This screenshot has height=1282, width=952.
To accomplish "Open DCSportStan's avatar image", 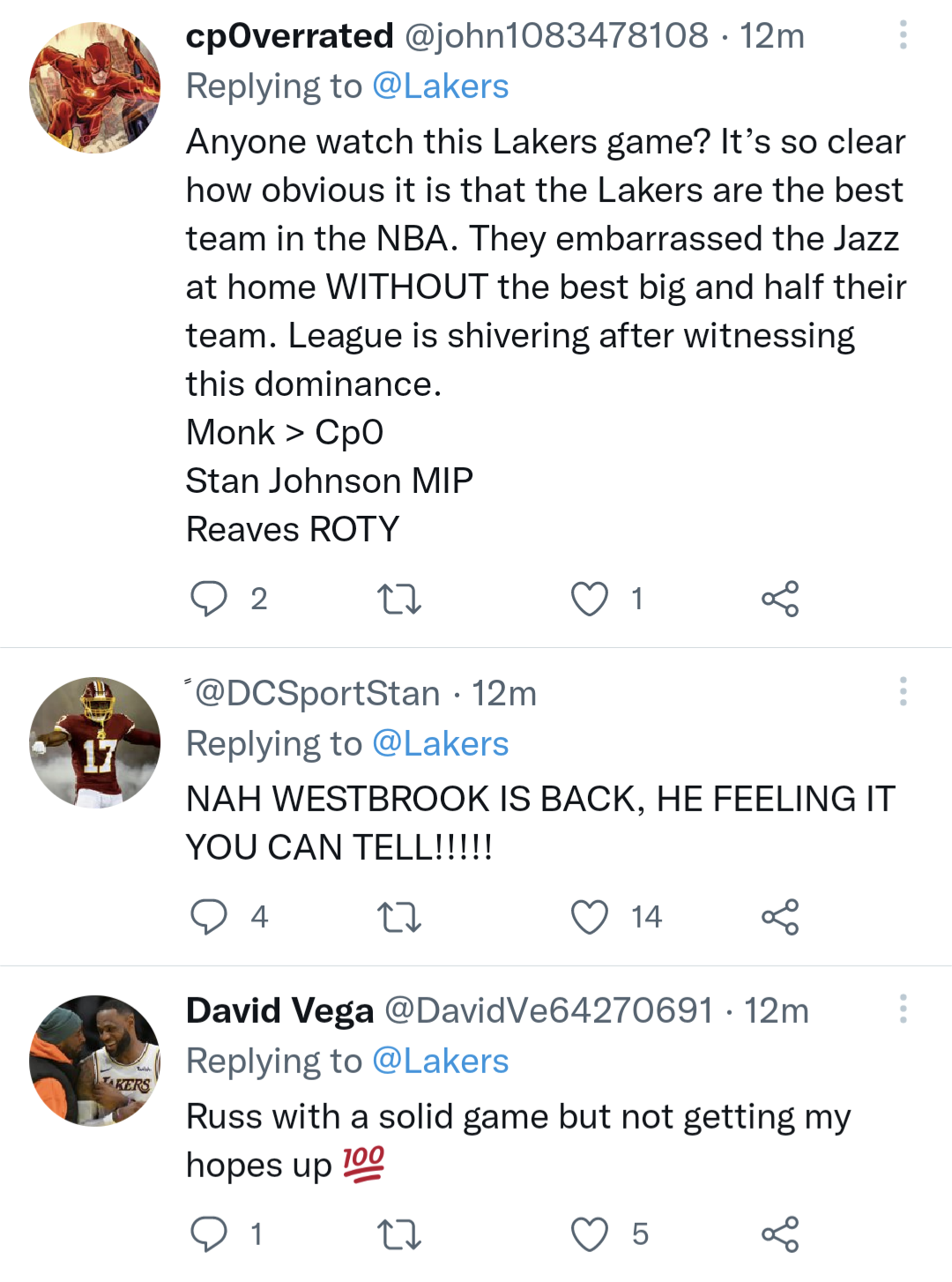I will (93, 743).
